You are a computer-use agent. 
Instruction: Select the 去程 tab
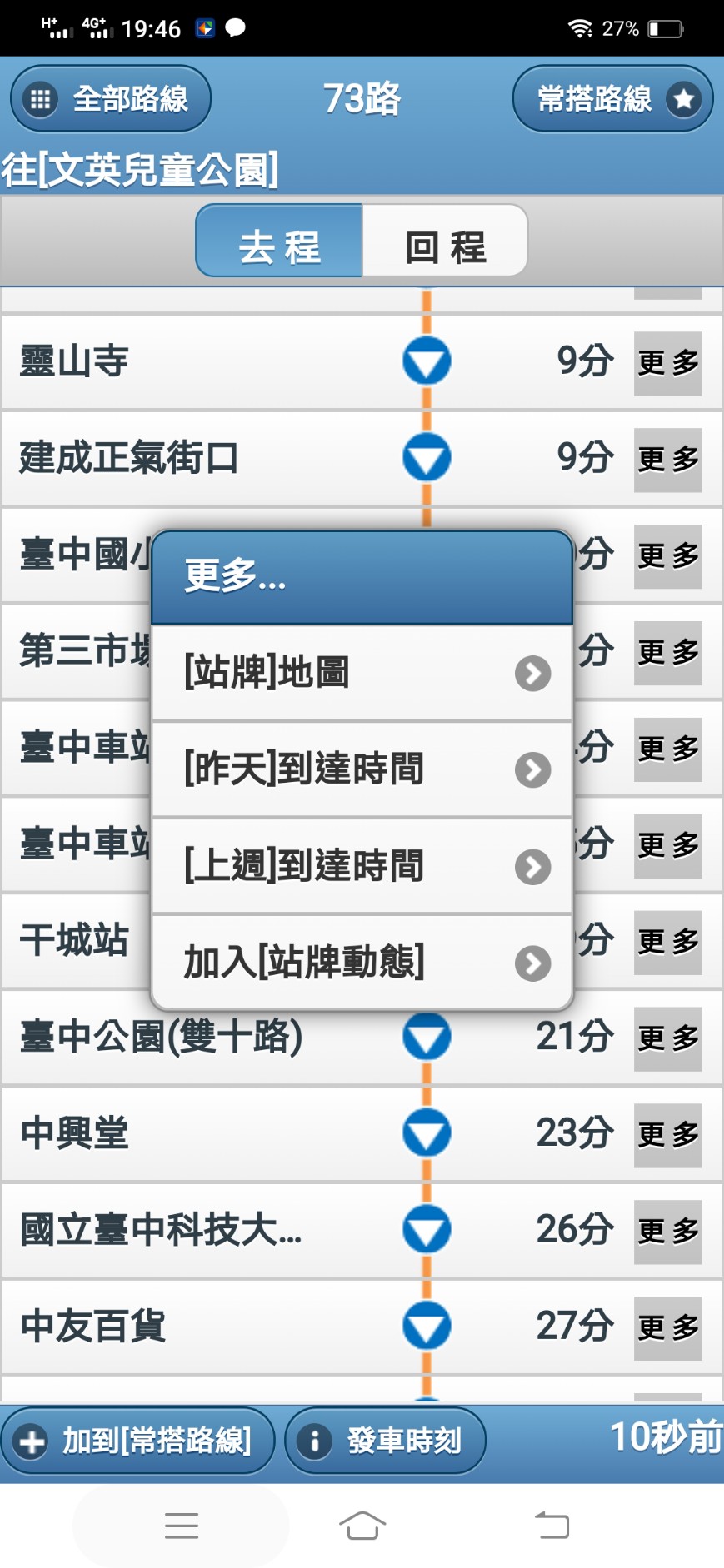click(x=280, y=247)
